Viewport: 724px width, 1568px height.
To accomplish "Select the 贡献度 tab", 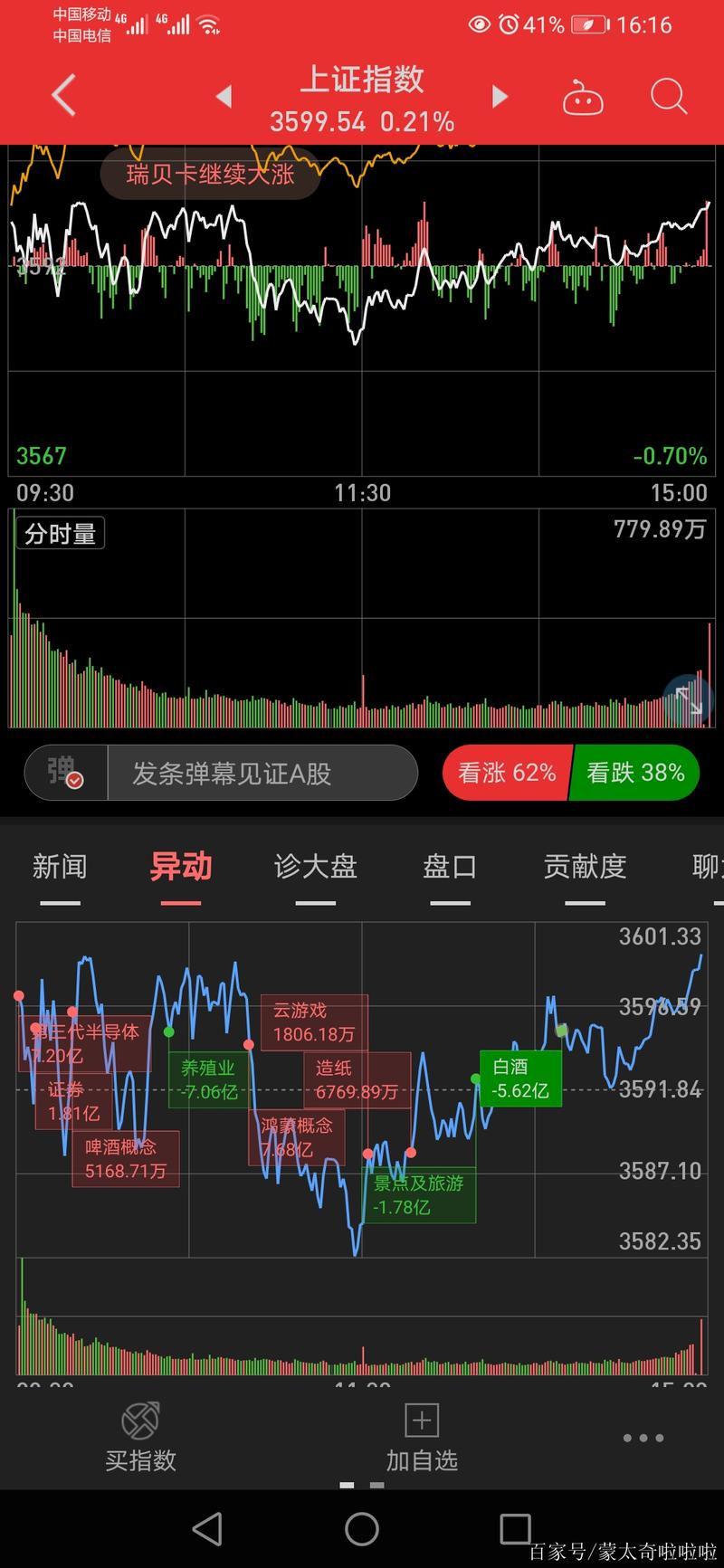I will 584,867.
